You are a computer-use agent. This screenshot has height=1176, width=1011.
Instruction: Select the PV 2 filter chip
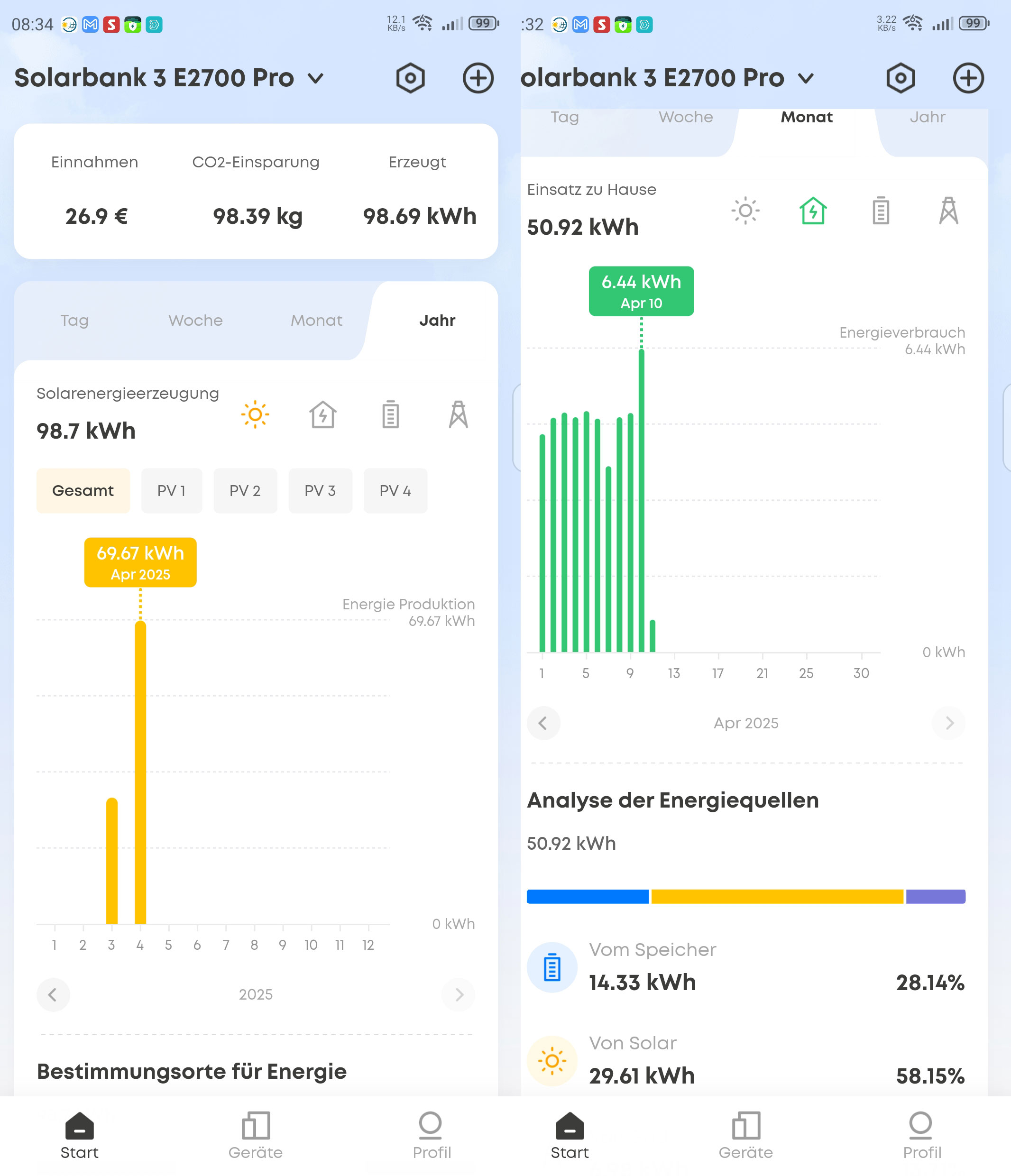[x=245, y=491]
